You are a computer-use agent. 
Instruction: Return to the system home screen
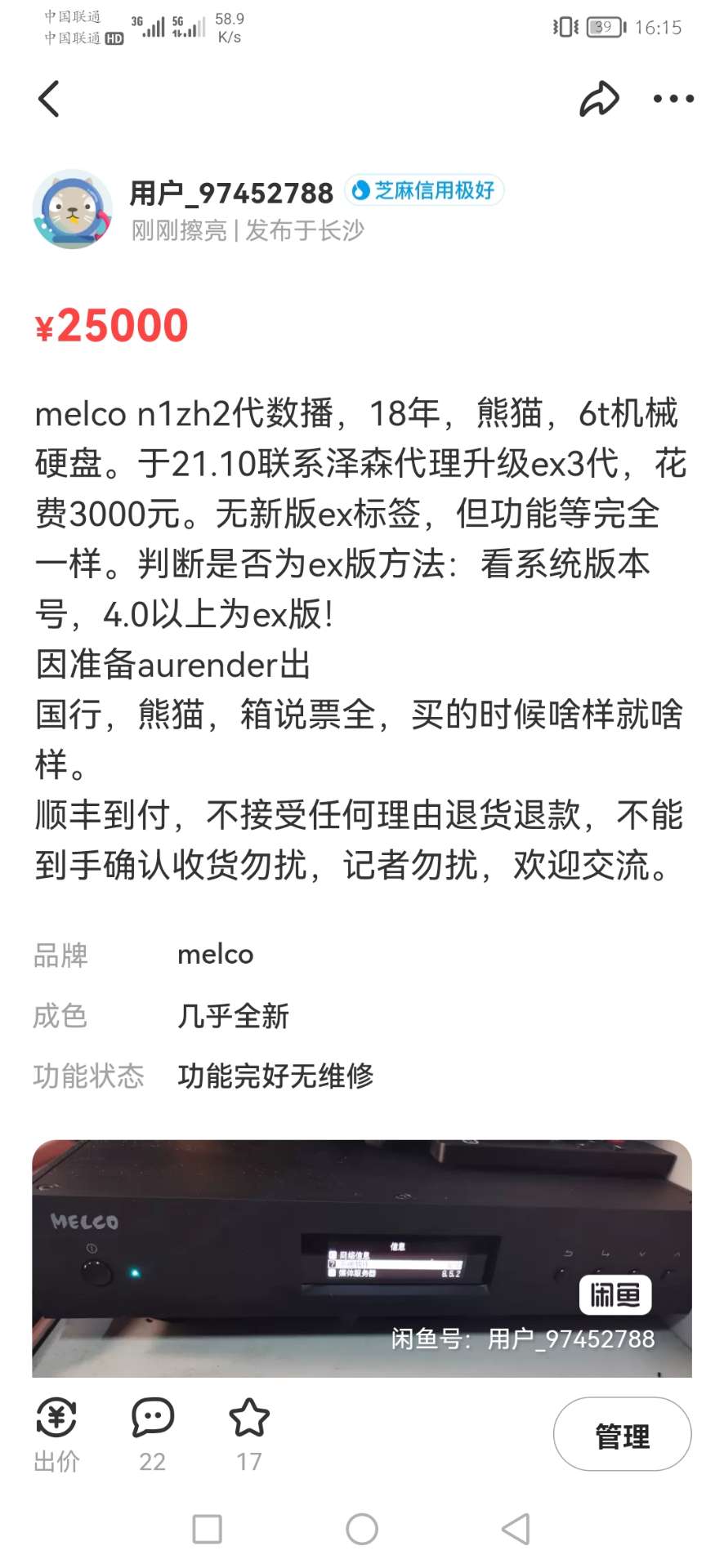[x=362, y=1529]
